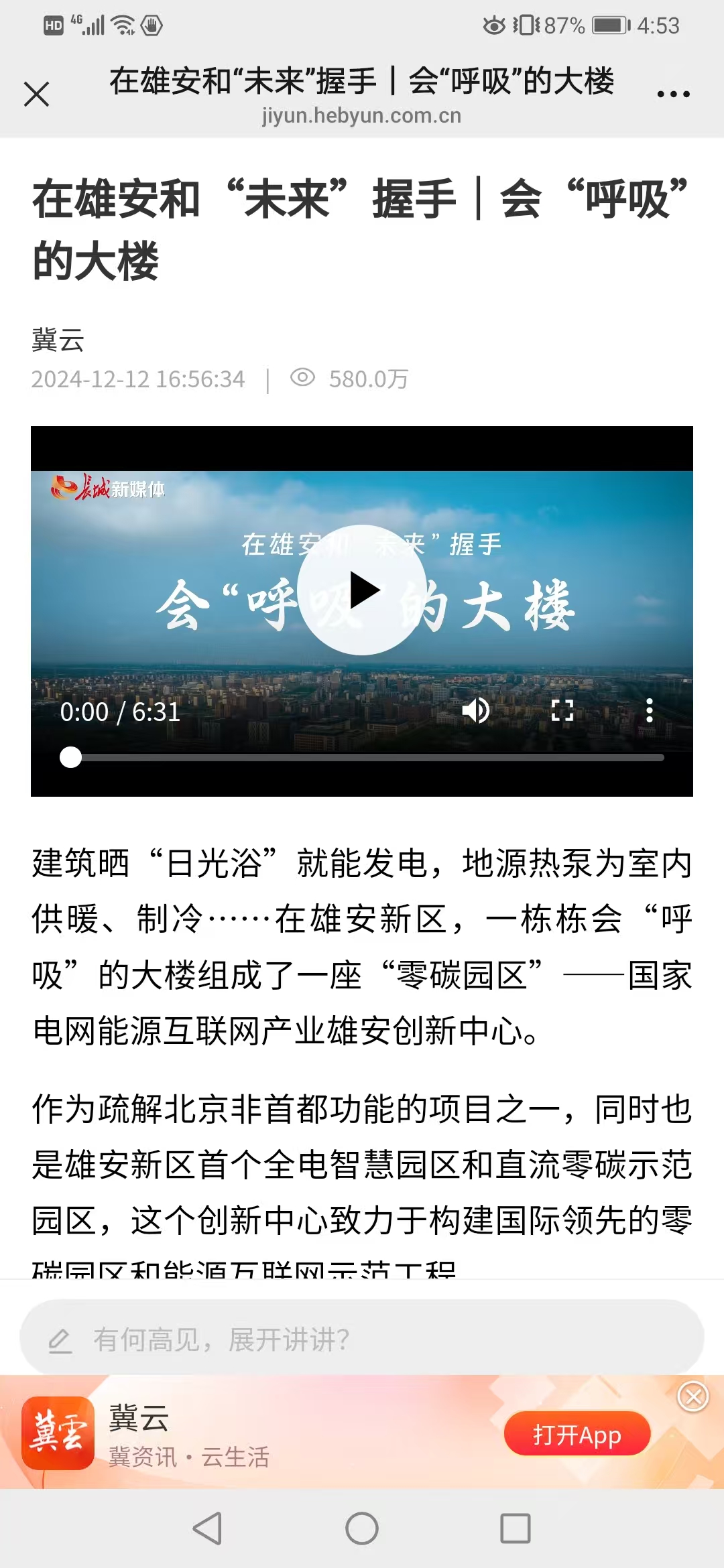
Task: Close the article webview
Action: click(x=36, y=94)
